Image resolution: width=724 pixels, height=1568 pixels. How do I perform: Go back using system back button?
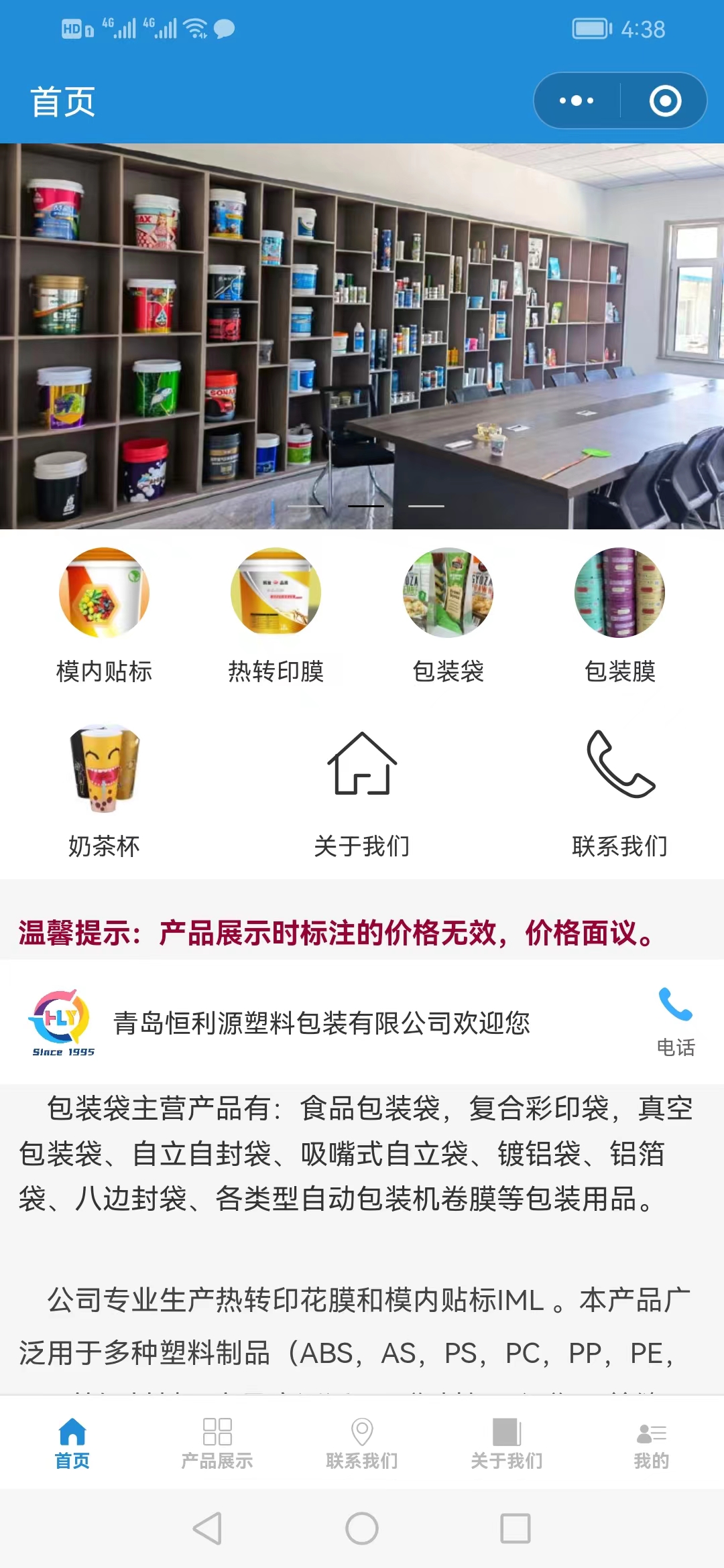point(208,1528)
